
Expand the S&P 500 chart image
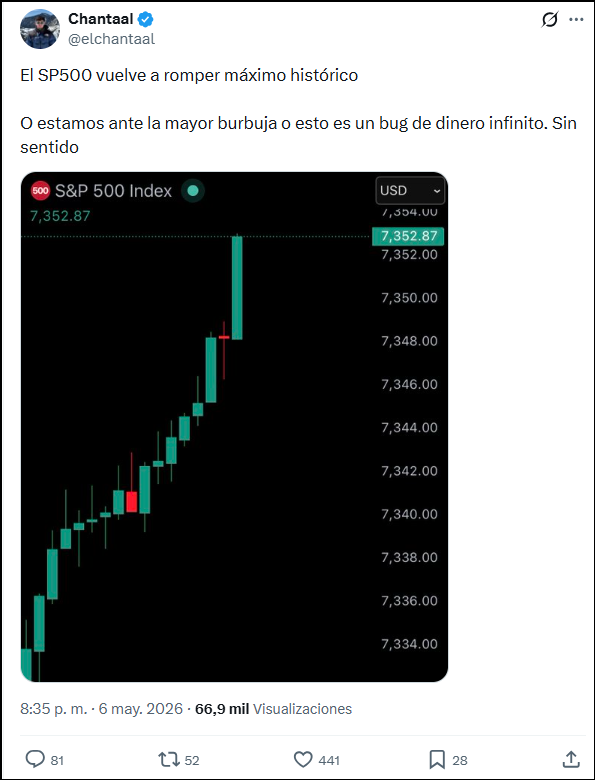(x=234, y=427)
